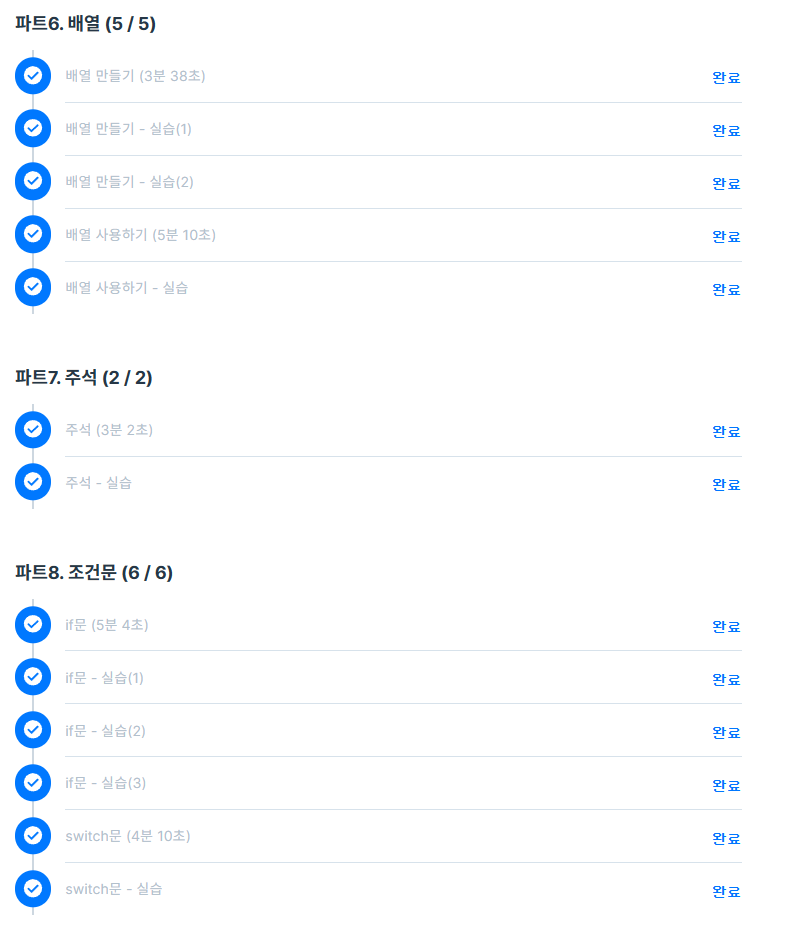Open lesson 배열 사용하기 - 실습

click(126, 288)
